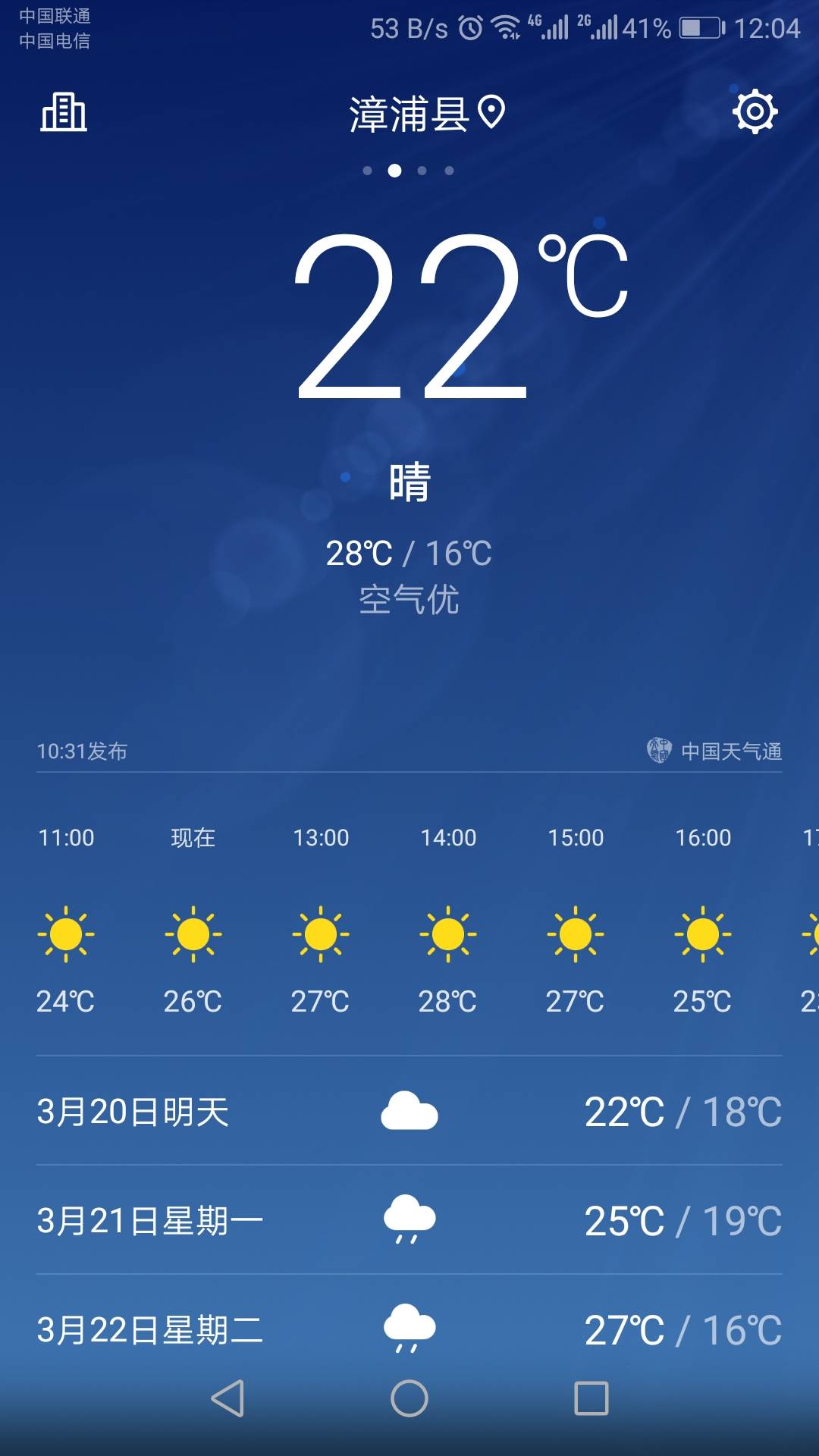Go back using the system back button
819x1456 pixels.
[x=227, y=1398]
